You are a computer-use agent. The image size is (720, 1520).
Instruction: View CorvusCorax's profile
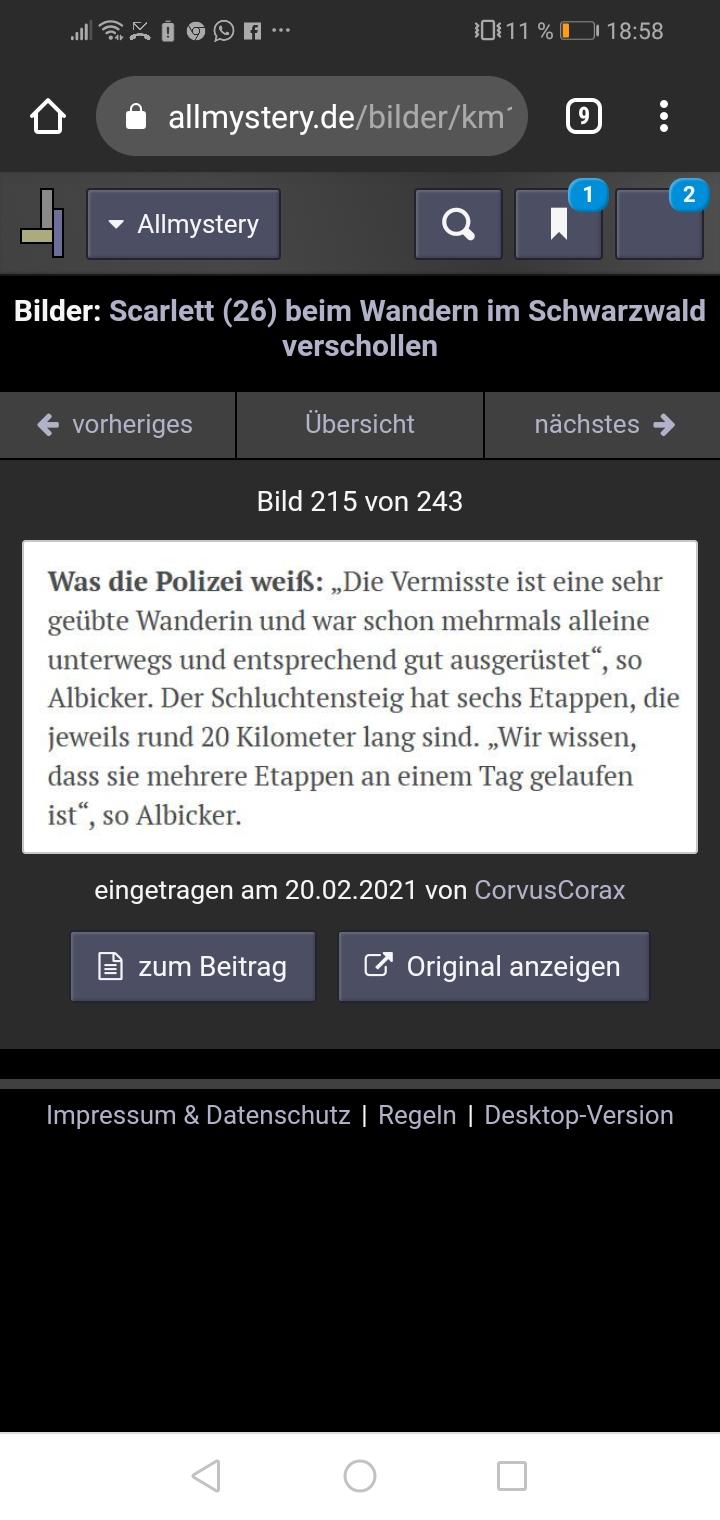coord(549,890)
